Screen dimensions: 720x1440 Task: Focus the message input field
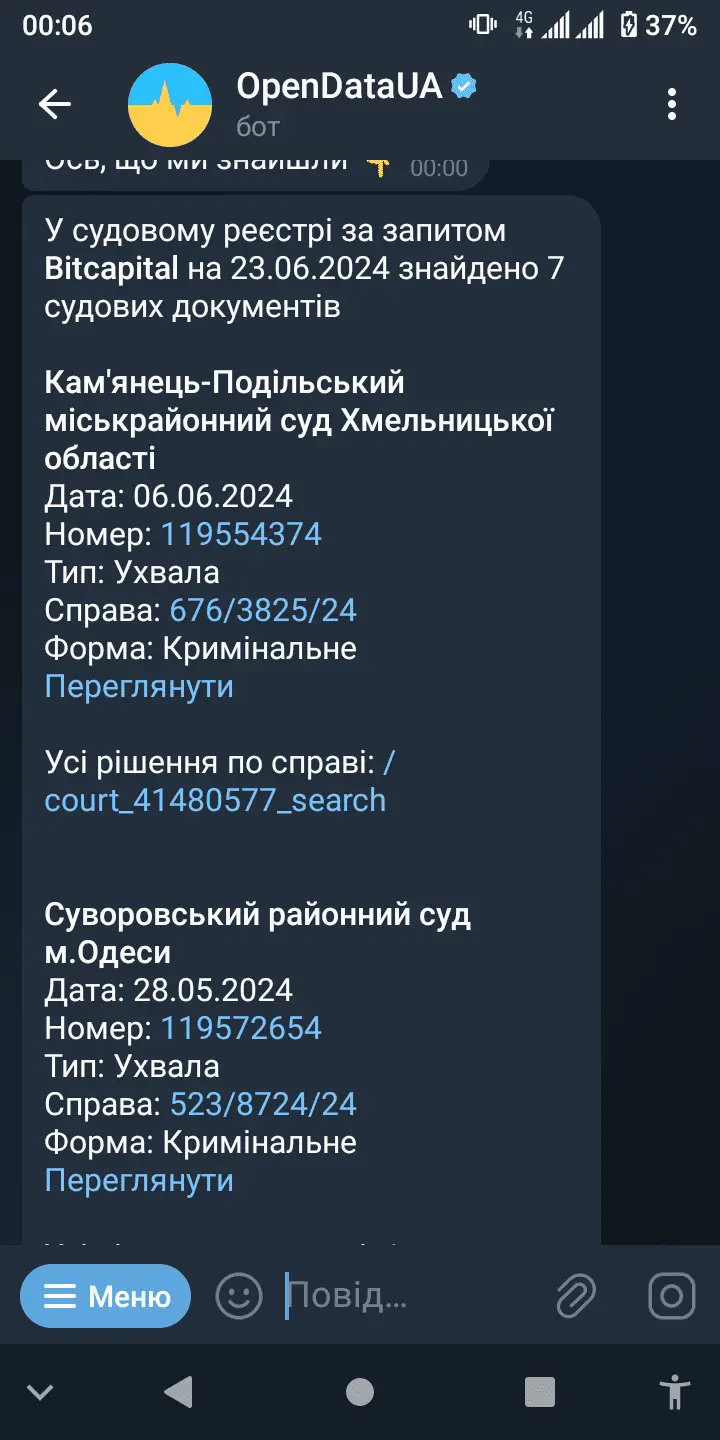[400, 1296]
